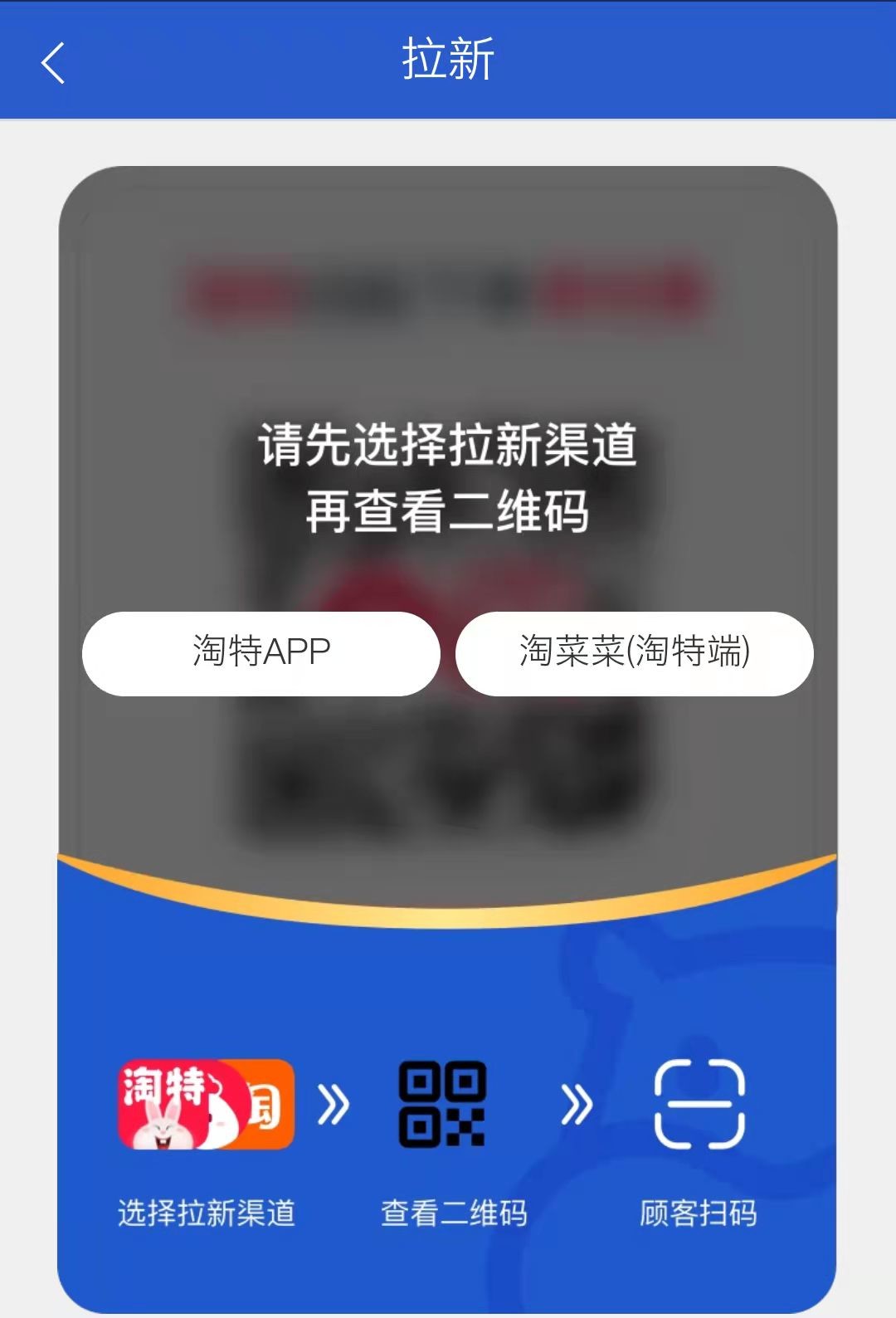Image resolution: width=896 pixels, height=1318 pixels.
Task: Choose the 淘菜菜(淘特端) channel
Action: 634,652
